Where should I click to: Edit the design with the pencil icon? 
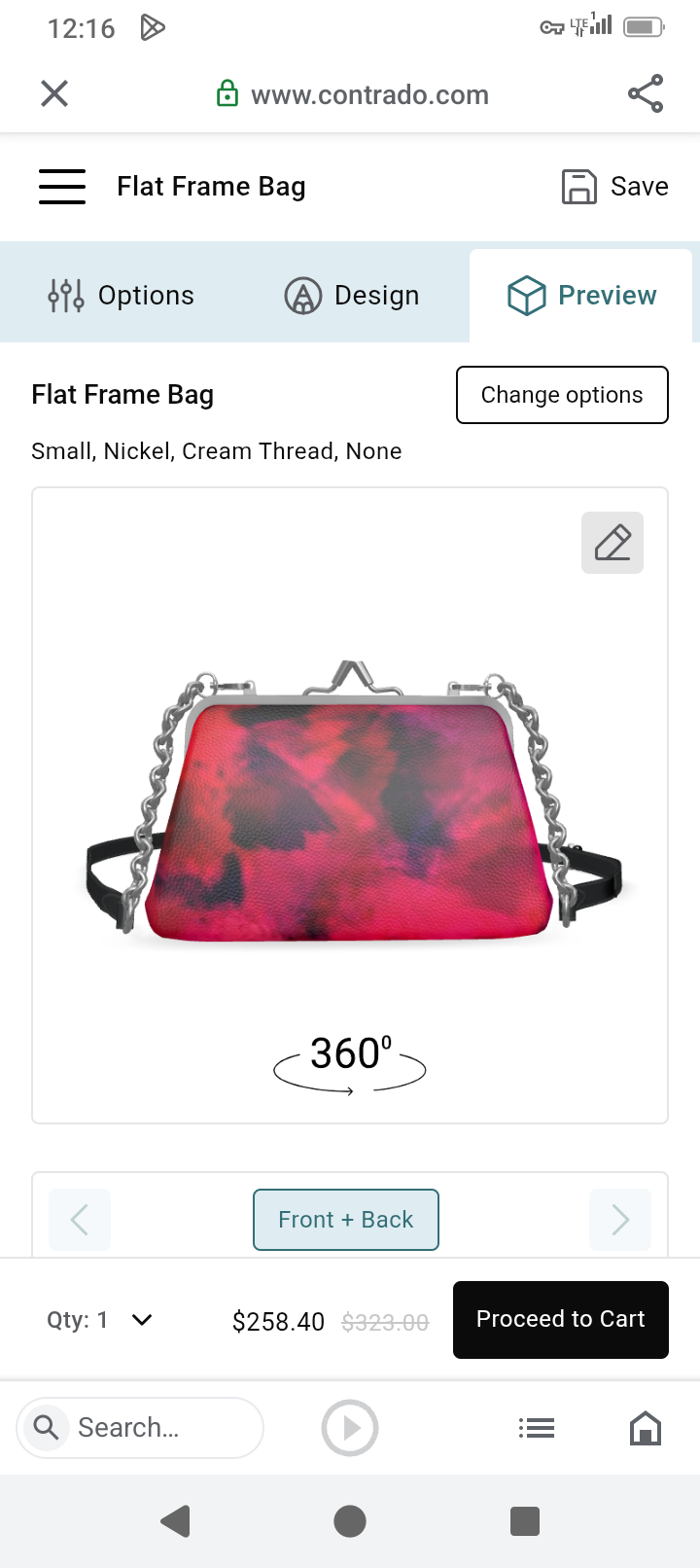pos(612,543)
